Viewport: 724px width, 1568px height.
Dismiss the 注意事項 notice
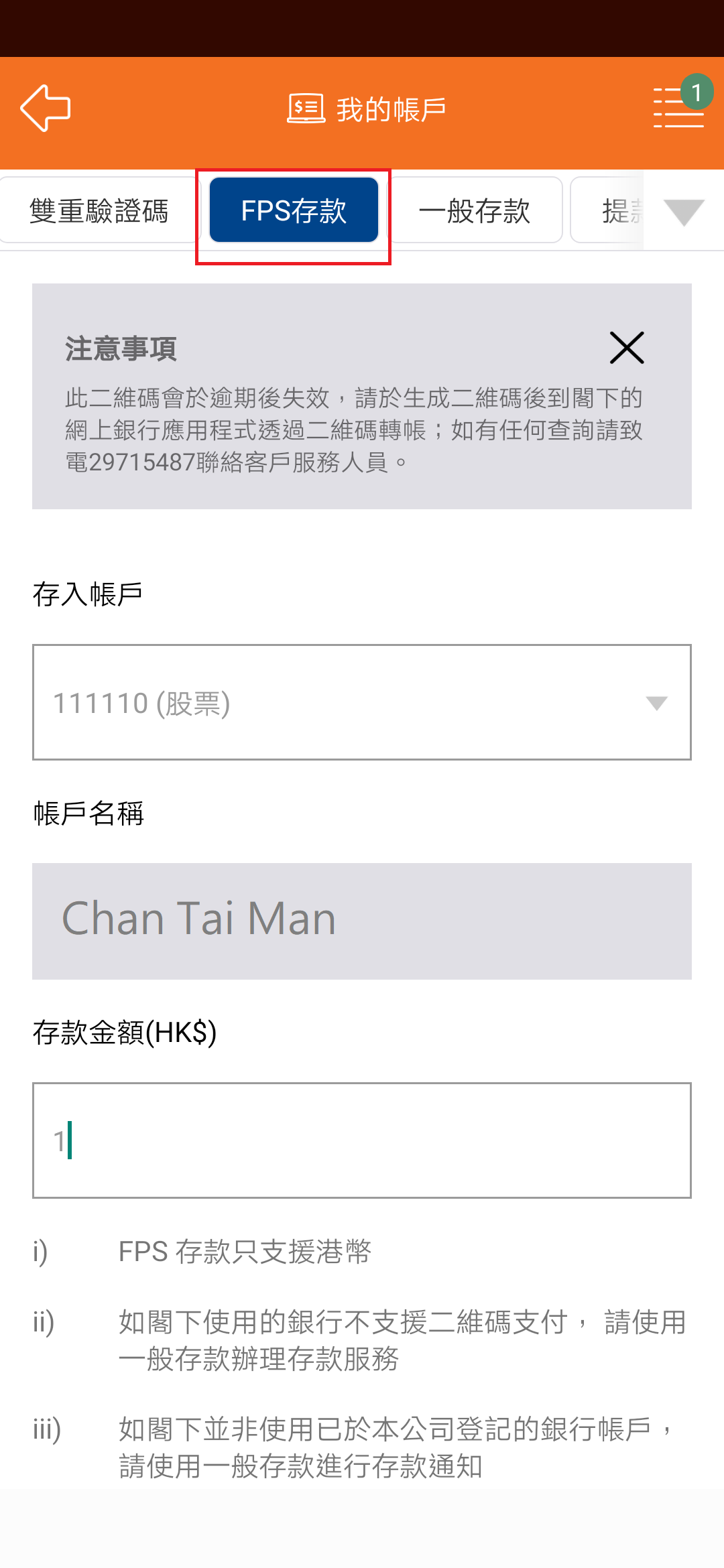[627, 347]
